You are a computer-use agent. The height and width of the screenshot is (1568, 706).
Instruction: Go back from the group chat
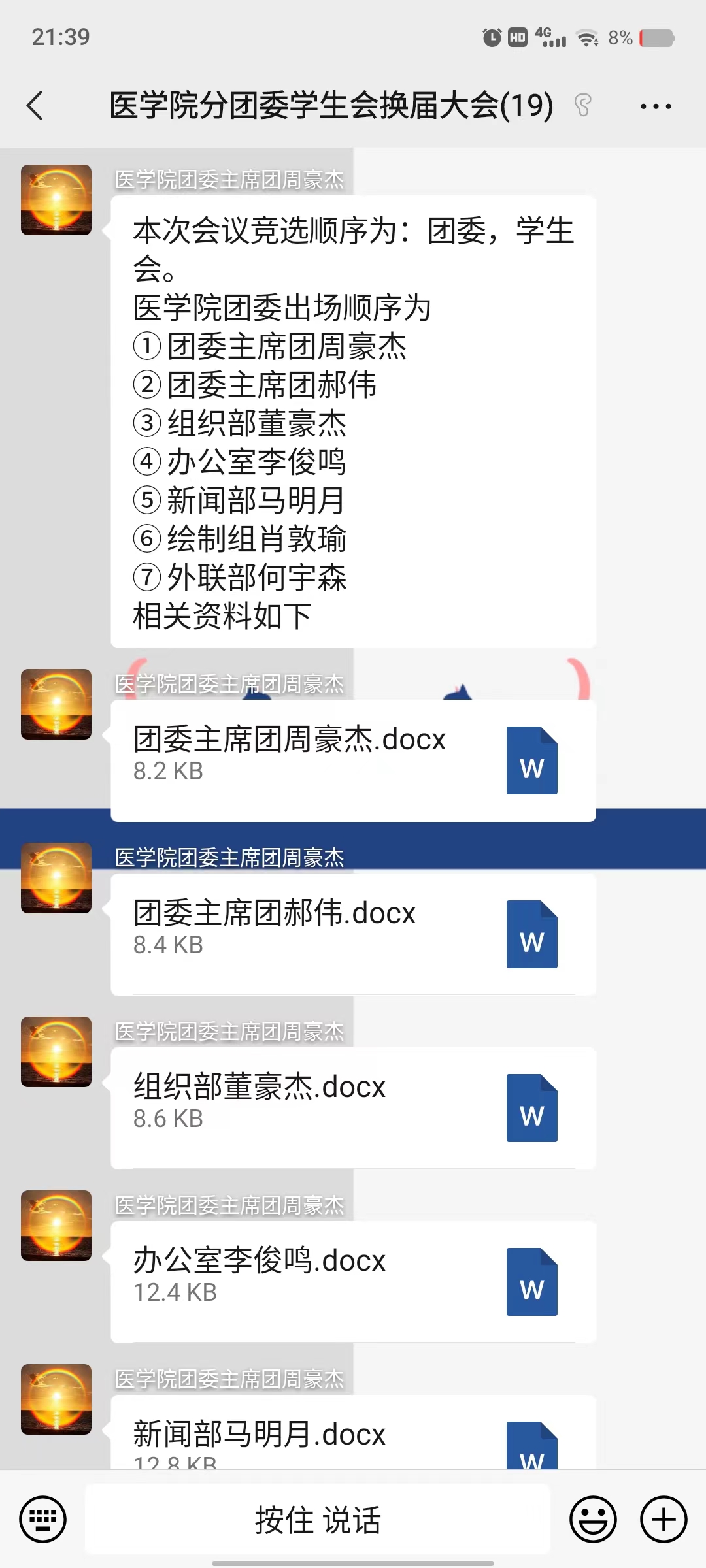35,106
